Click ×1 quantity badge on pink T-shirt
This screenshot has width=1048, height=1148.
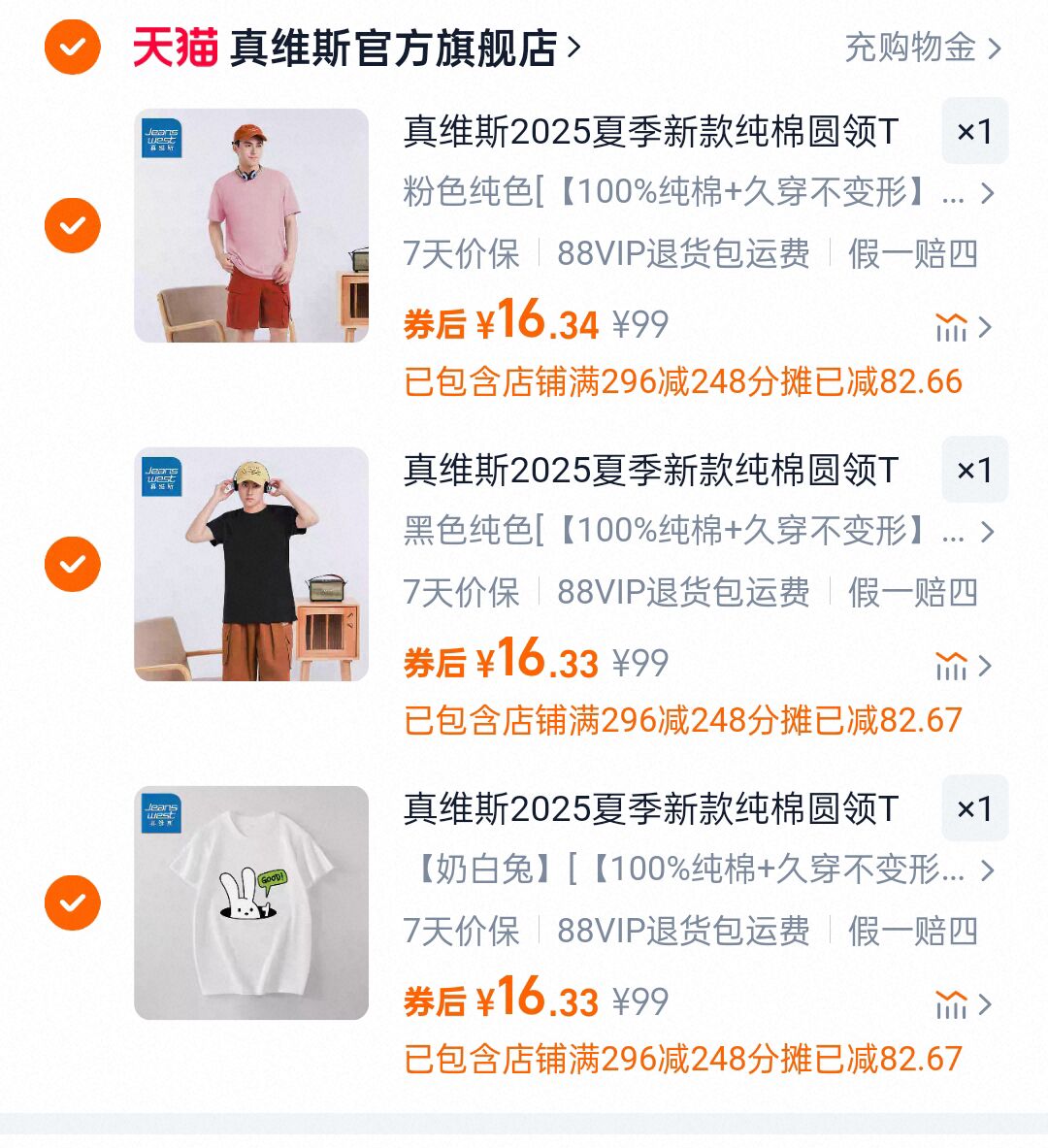[973, 132]
